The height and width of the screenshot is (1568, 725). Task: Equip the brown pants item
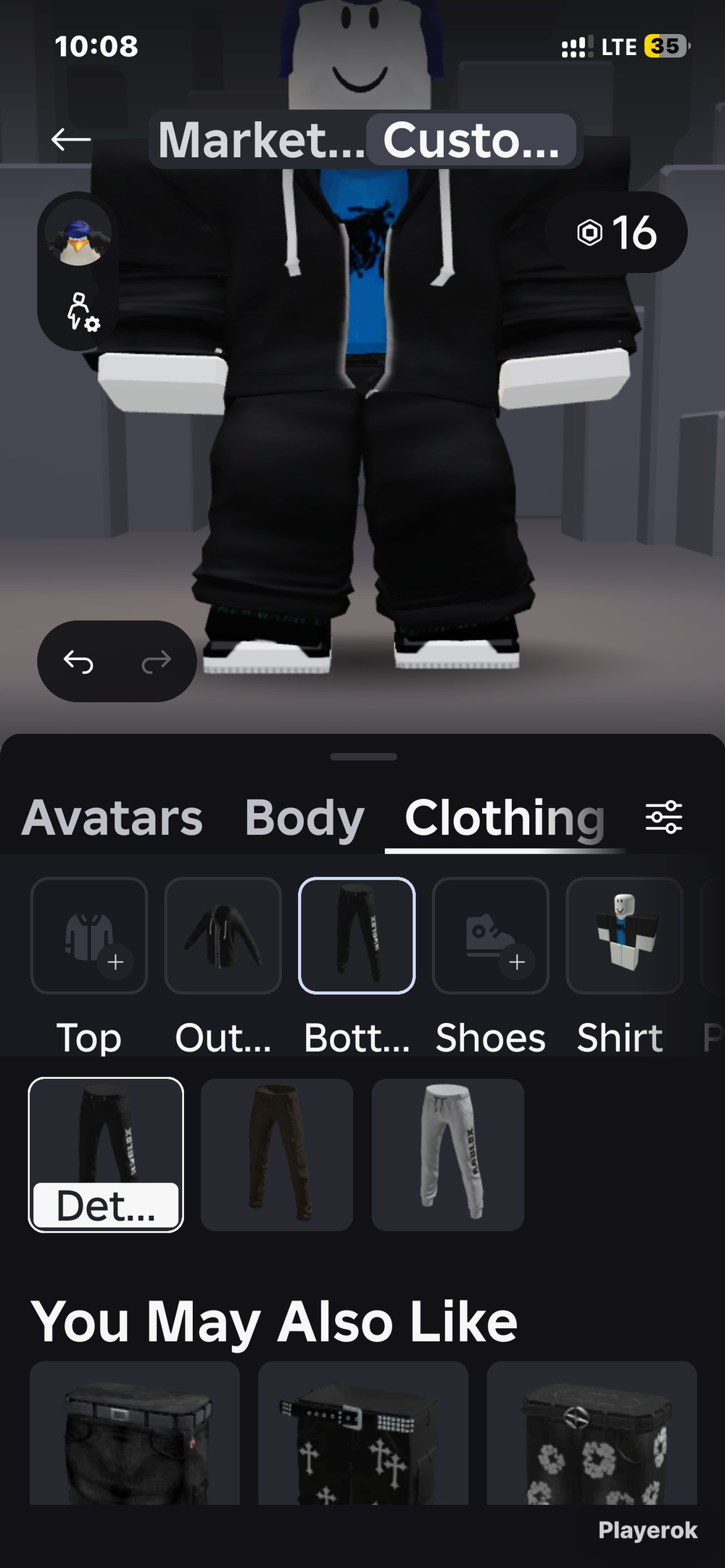point(277,1155)
